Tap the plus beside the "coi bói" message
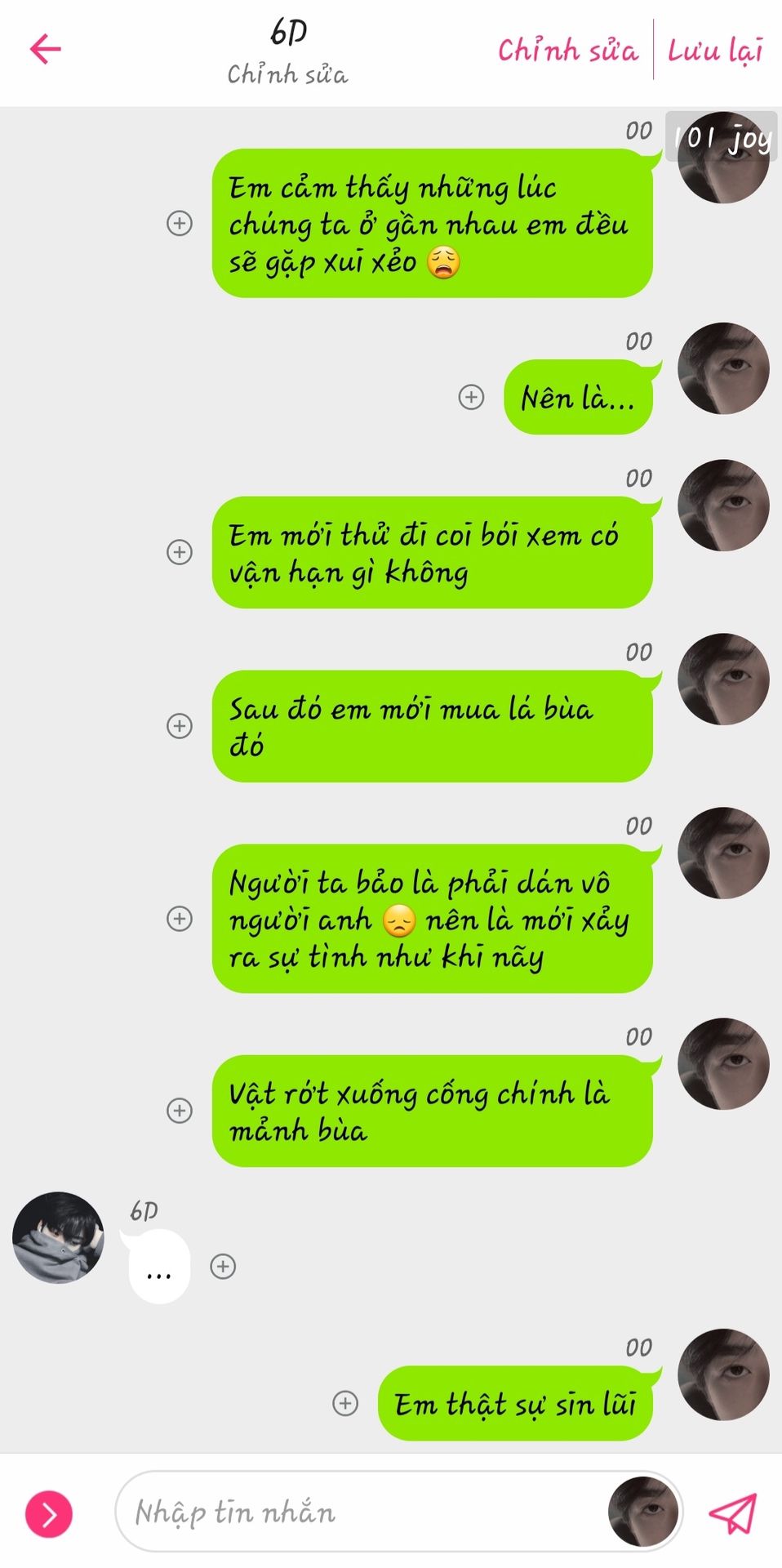 pos(180,552)
